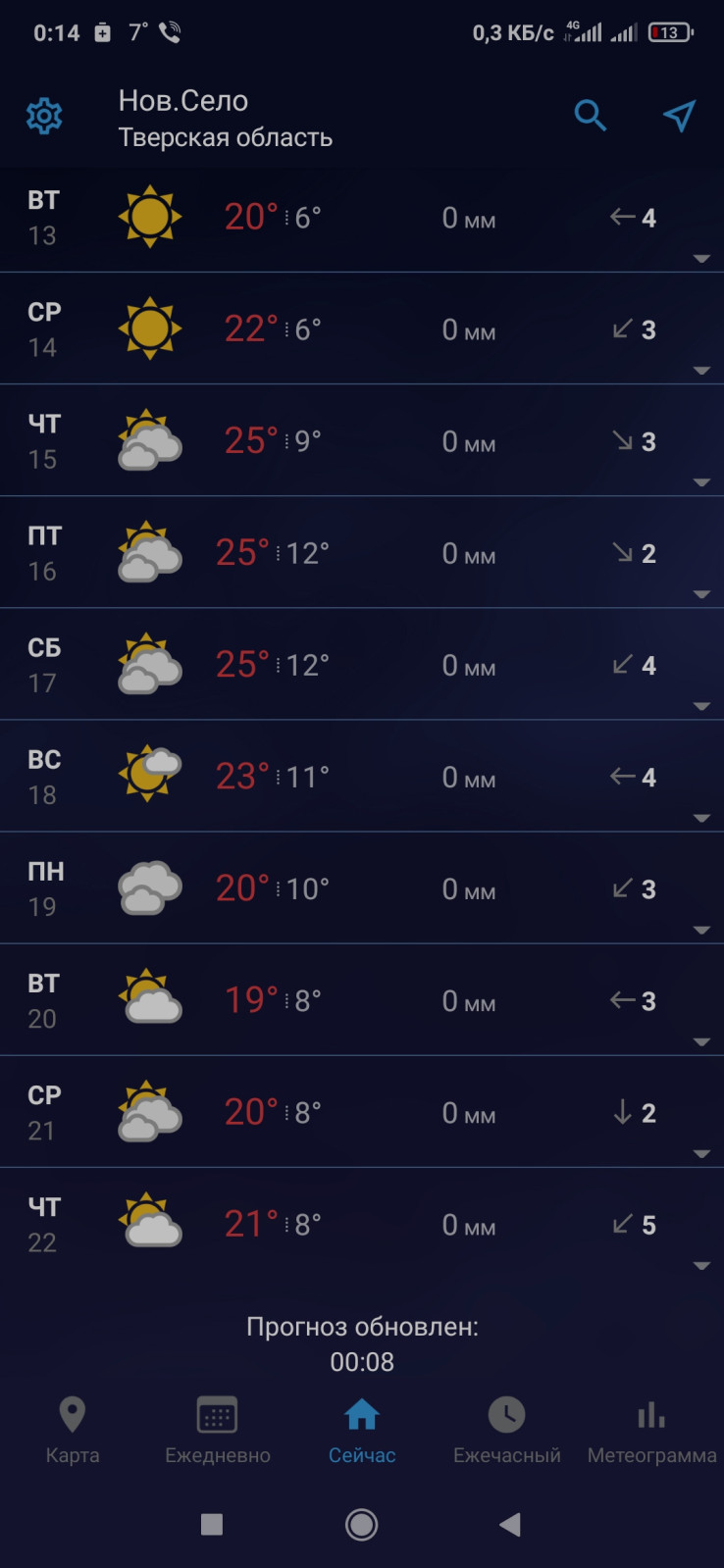Switch to the Метеограмма tab

click(651, 1431)
